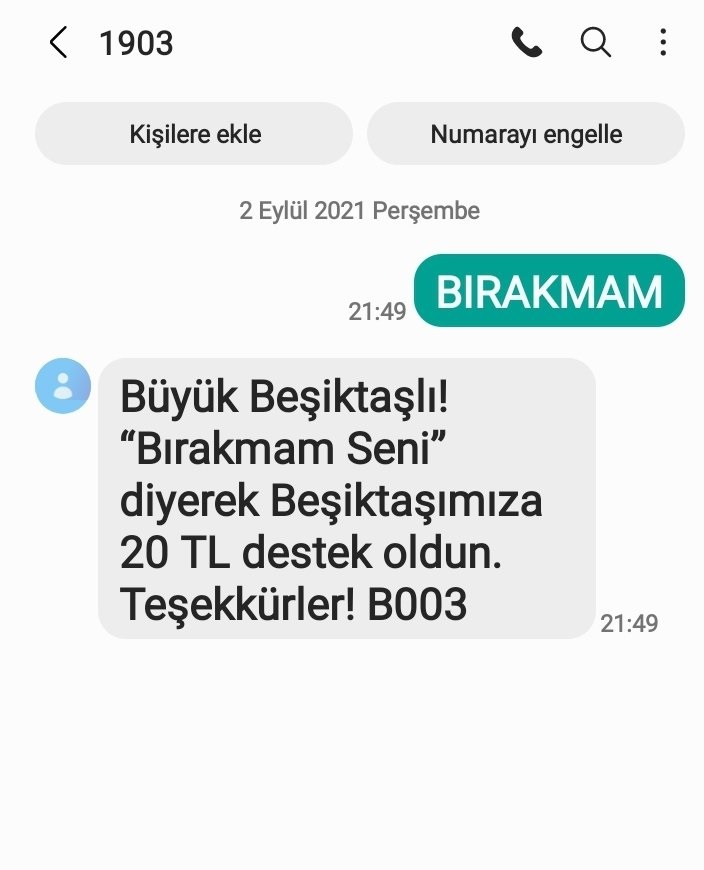Block sender with Numarayı engelle
Image resolution: width=704 pixels, height=870 pixels.
pyautogui.click(x=526, y=134)
